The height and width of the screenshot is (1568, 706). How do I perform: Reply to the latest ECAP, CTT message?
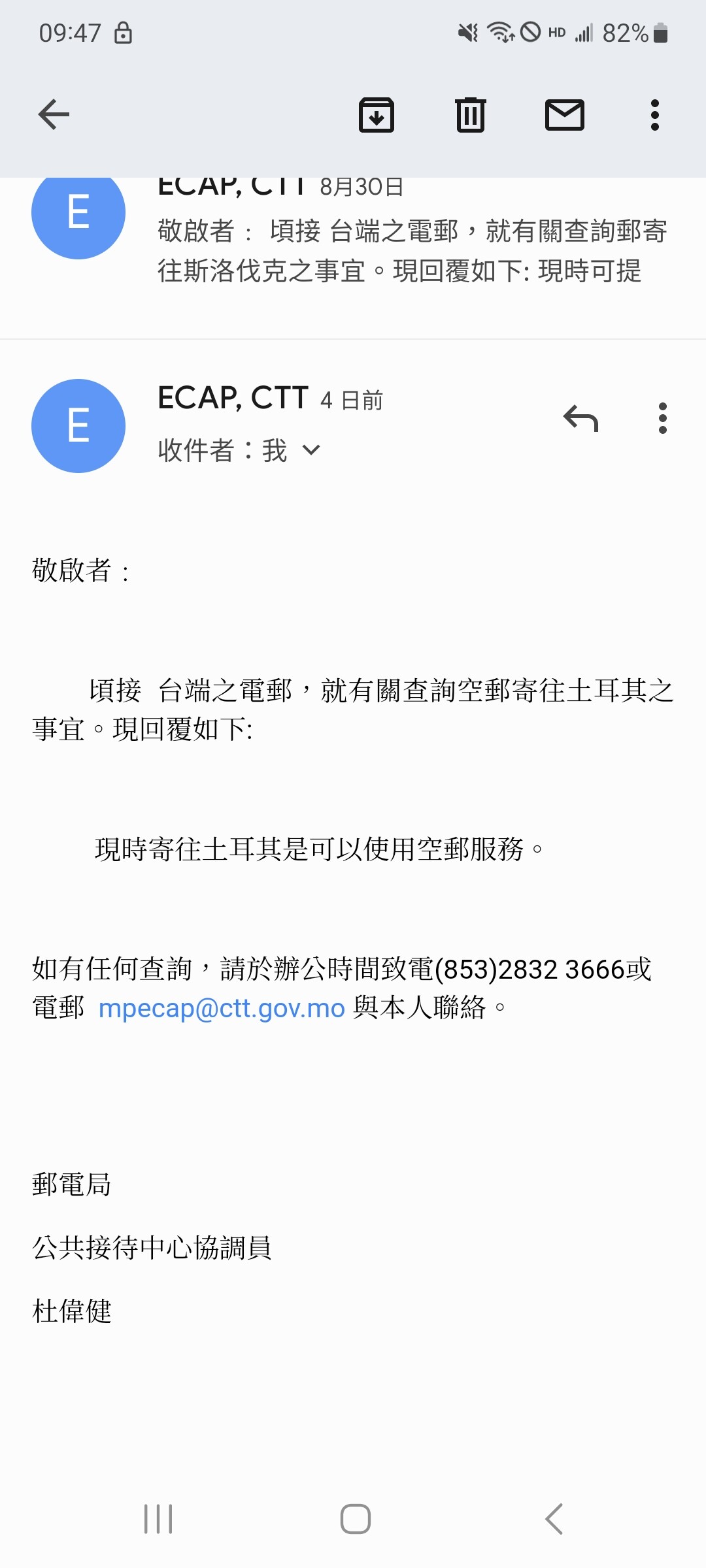580,419
